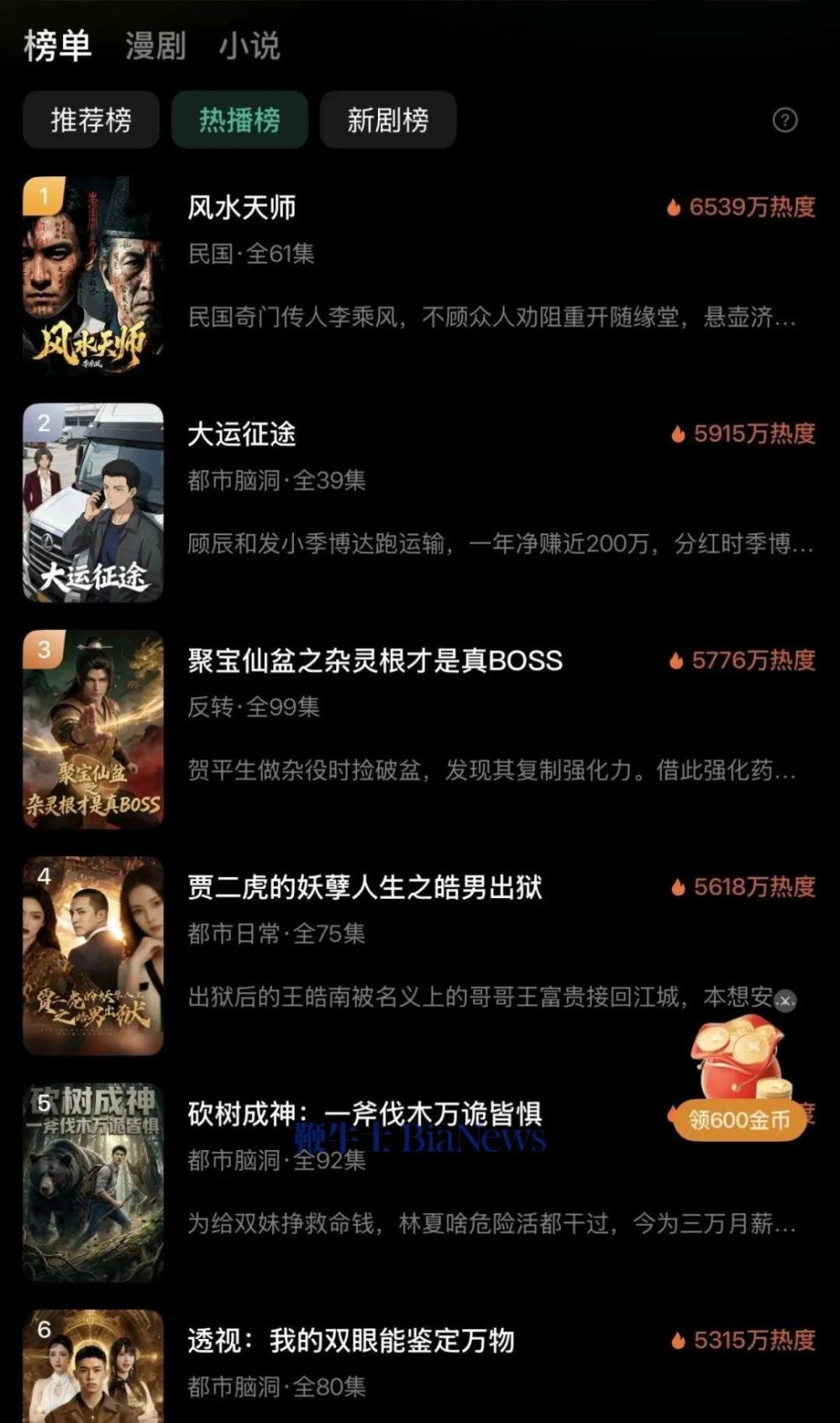This screenshot has width=840, height=1423.
Task: Select the 推荐榜 ranking chip
Action: tap(91, 120)
